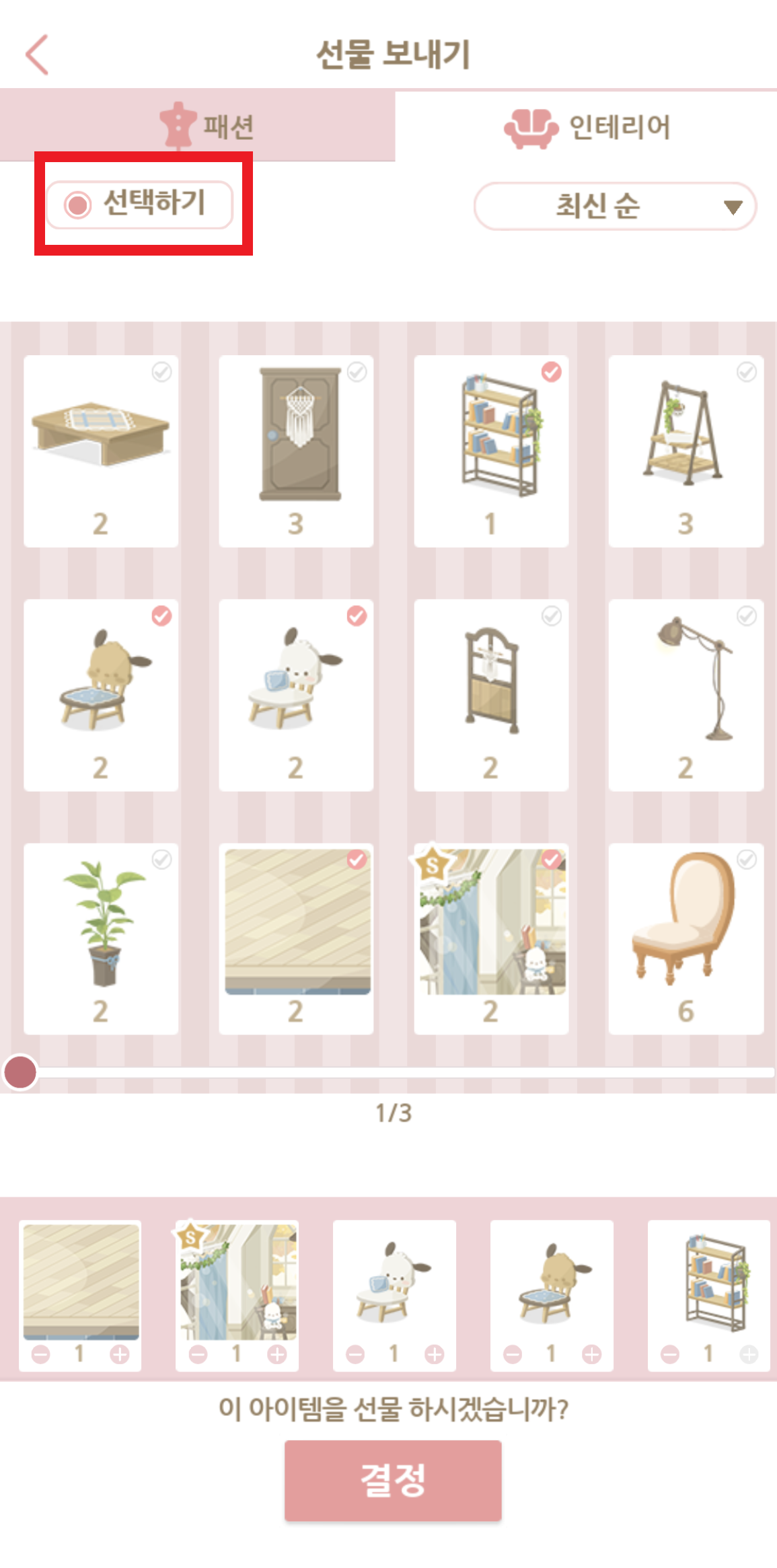The height and width of the screenshot is (1568, 777).
Task: Select the A-frame plant stand item
Action: click(x=686, y=450)
